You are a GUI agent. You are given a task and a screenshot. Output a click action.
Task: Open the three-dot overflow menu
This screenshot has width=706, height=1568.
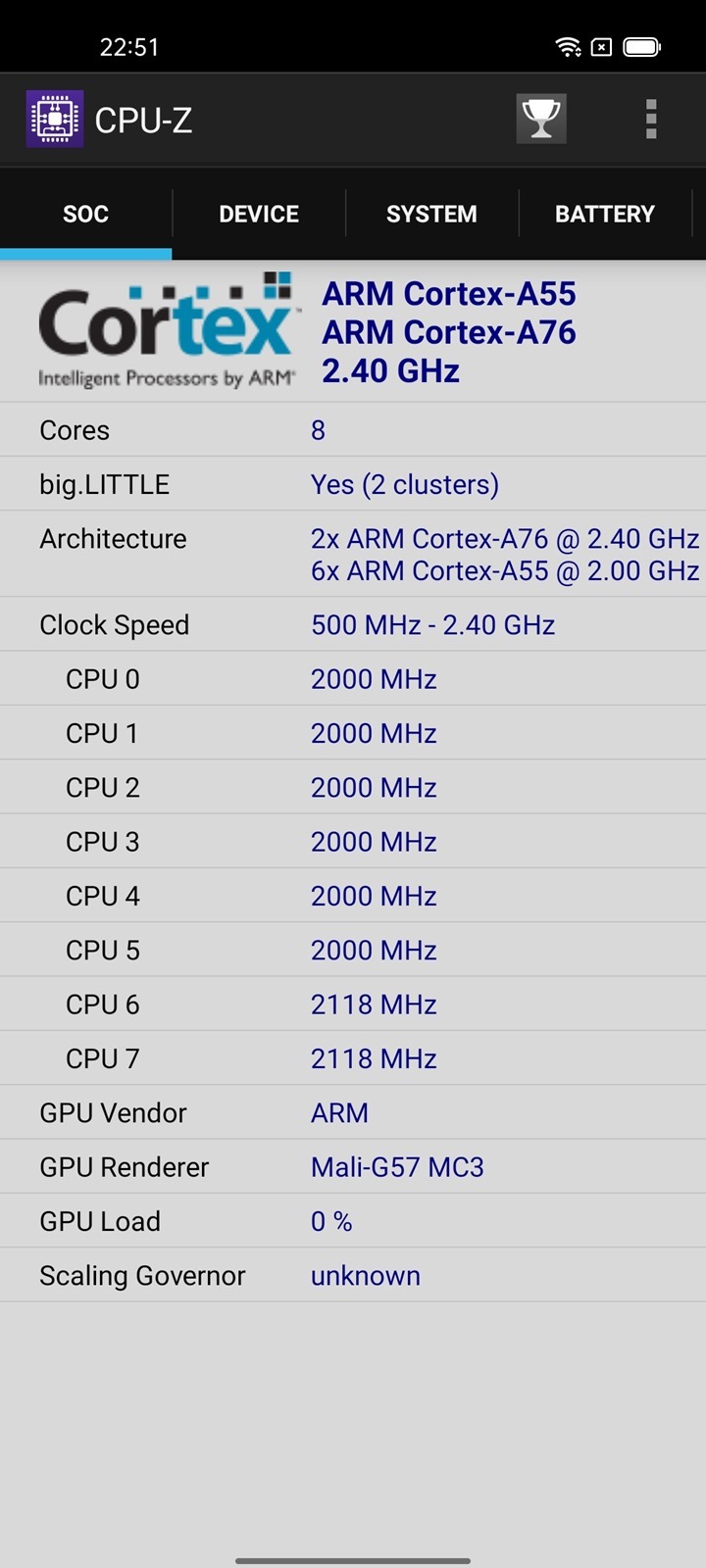pos(651,120)
